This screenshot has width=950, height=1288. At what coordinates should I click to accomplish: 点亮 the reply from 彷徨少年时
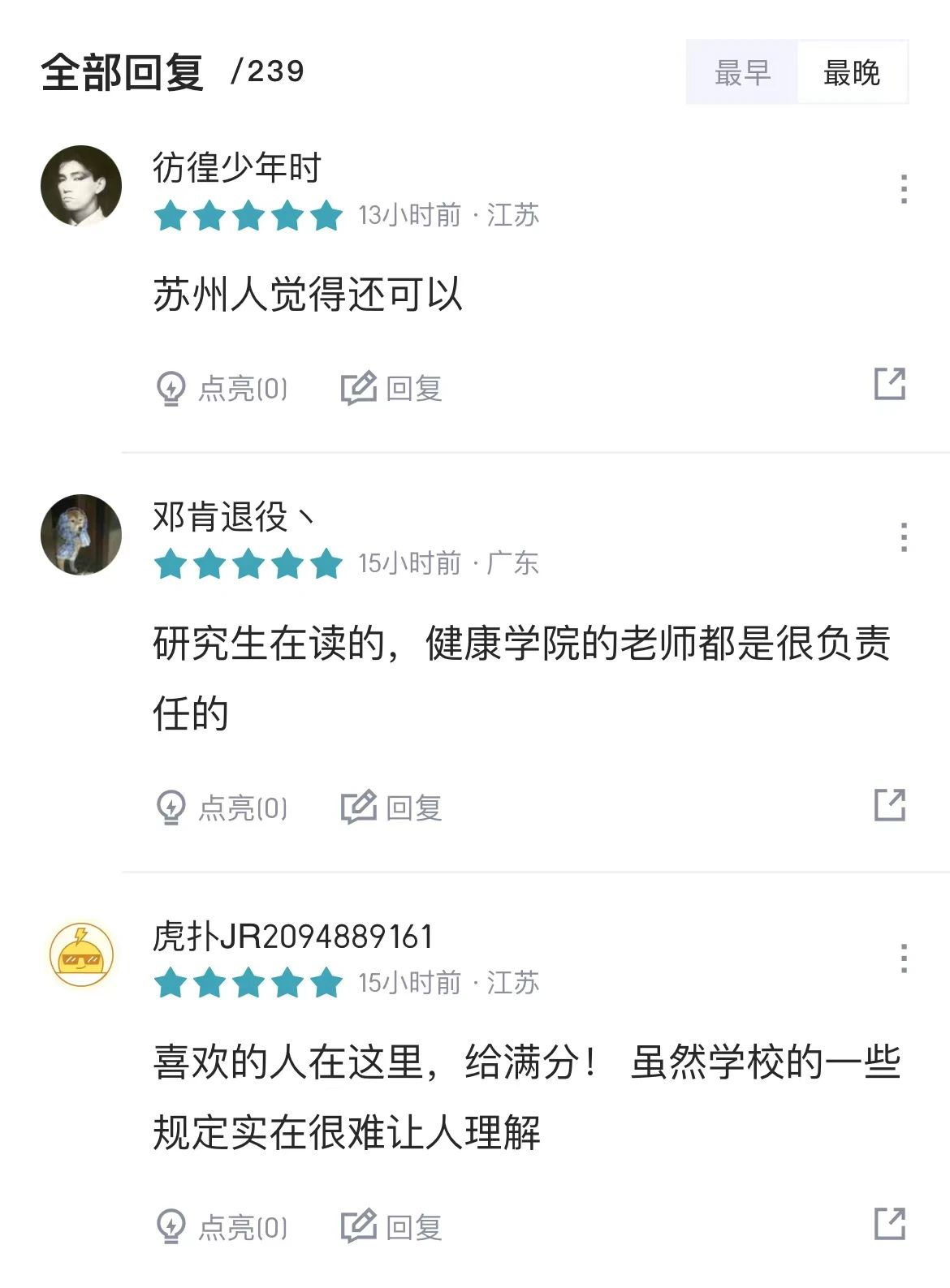coord(221,388)
